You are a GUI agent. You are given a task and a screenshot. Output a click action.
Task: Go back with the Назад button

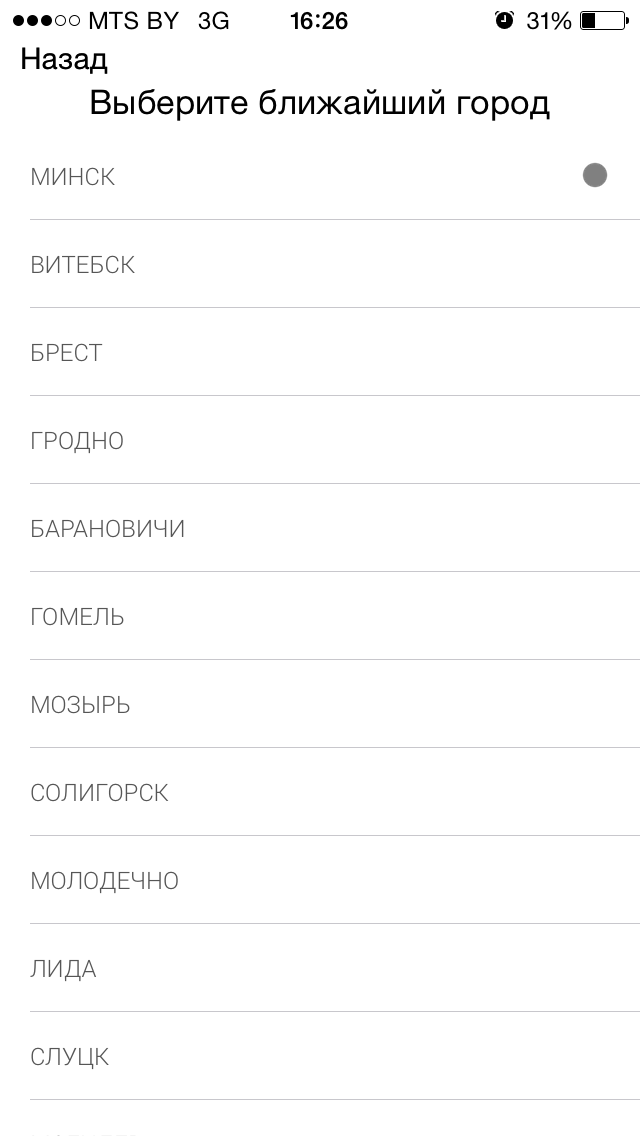tap(64, 60)
